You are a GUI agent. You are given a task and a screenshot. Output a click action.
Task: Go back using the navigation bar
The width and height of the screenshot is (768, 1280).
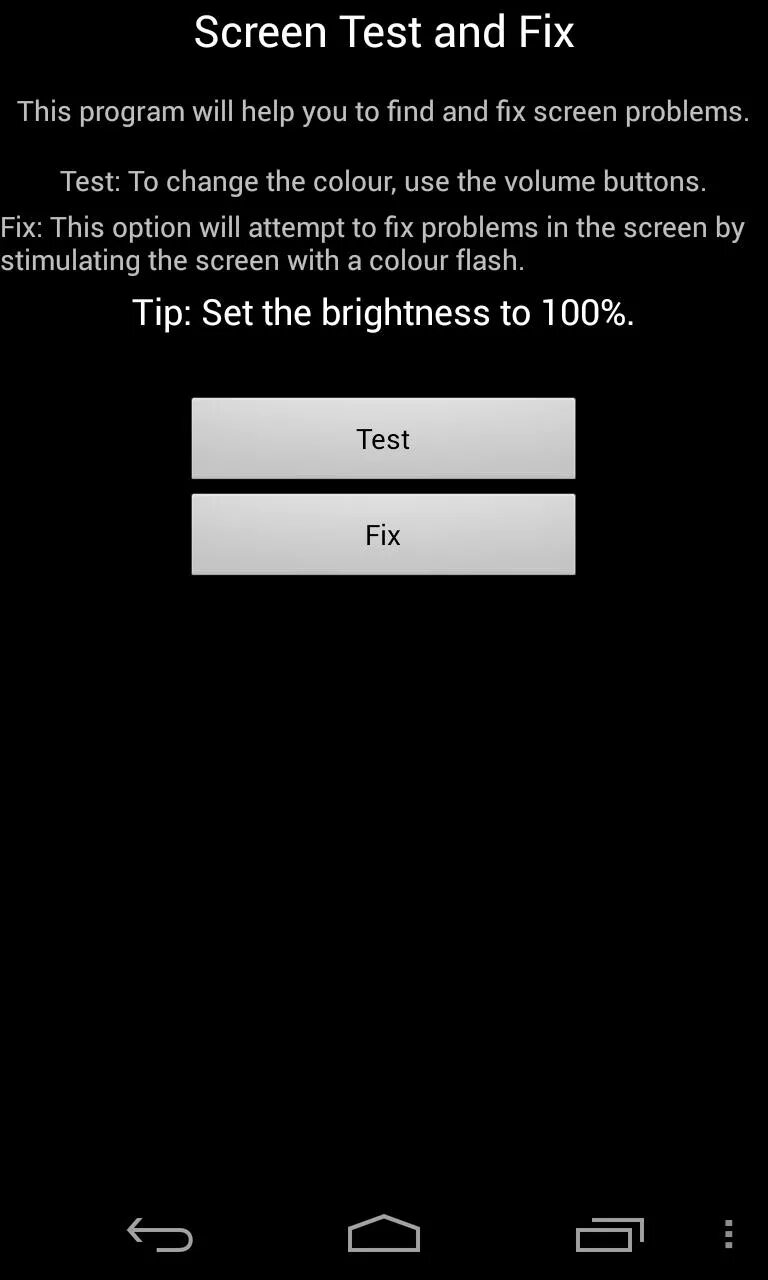[x=160, y=1234]
